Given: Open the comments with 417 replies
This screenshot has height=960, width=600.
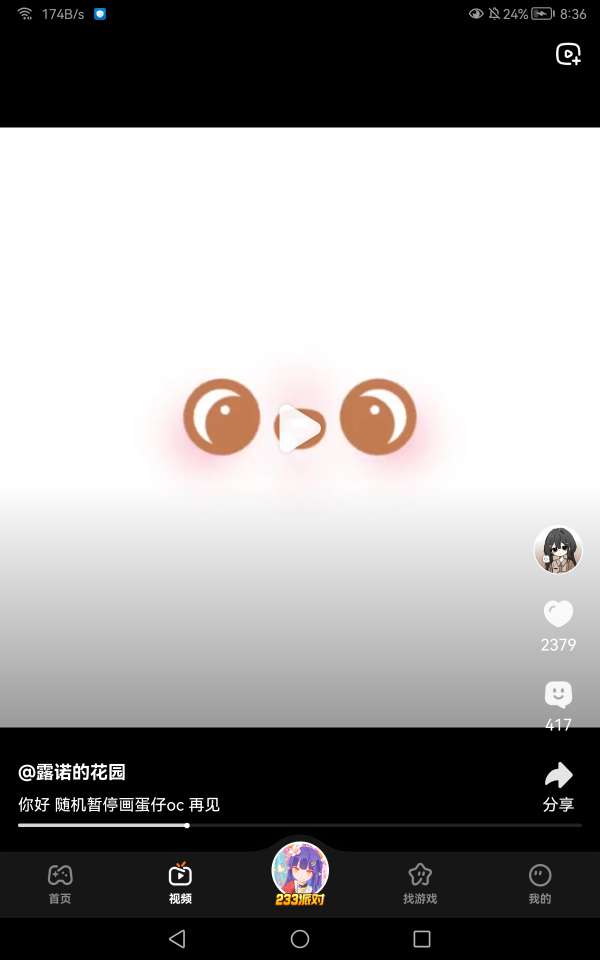Looking at the screenshot, I should point(558,695).
